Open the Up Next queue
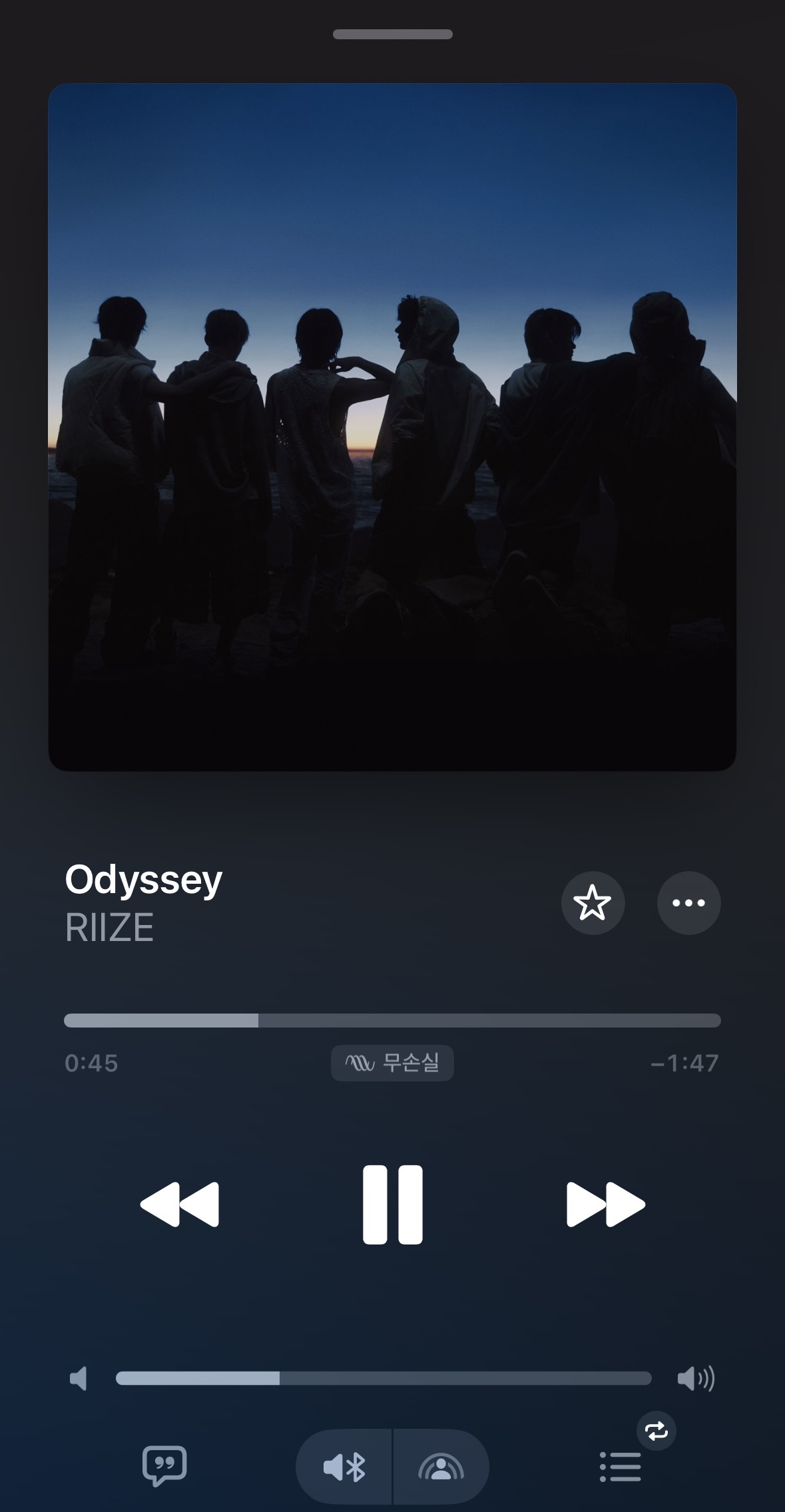785x1512 pixels. 620,1467
